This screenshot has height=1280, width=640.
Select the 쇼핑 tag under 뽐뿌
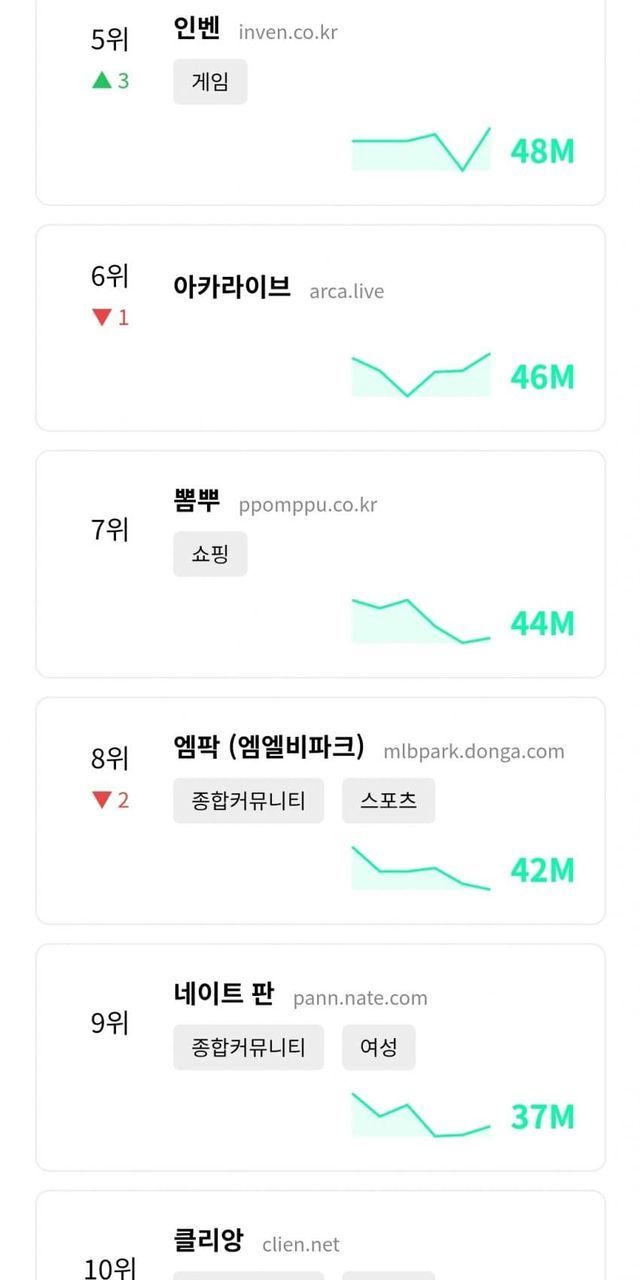(x=210, y=554)
